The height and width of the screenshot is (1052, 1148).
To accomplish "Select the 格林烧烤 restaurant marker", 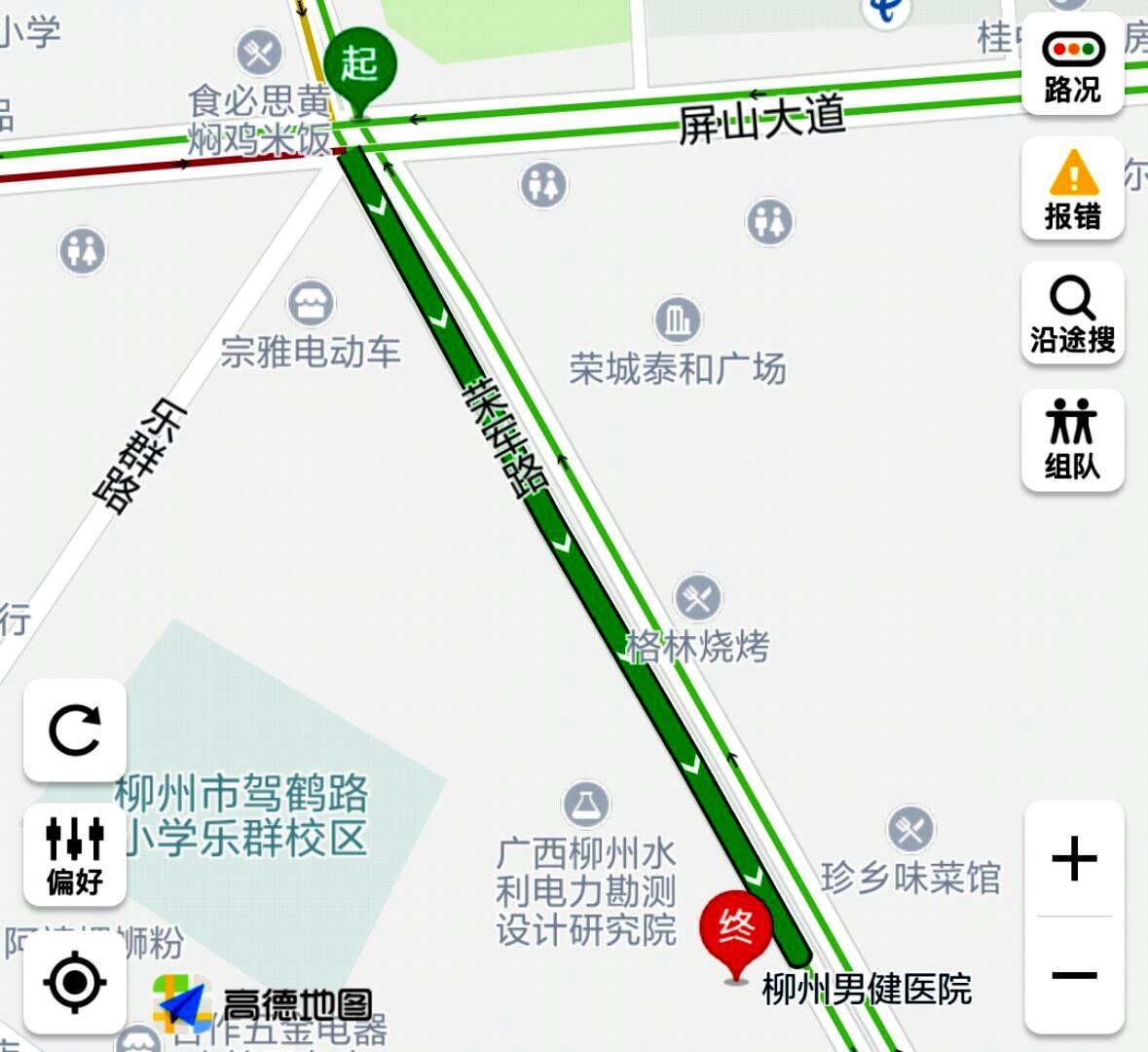I will (x=697, y=597).
